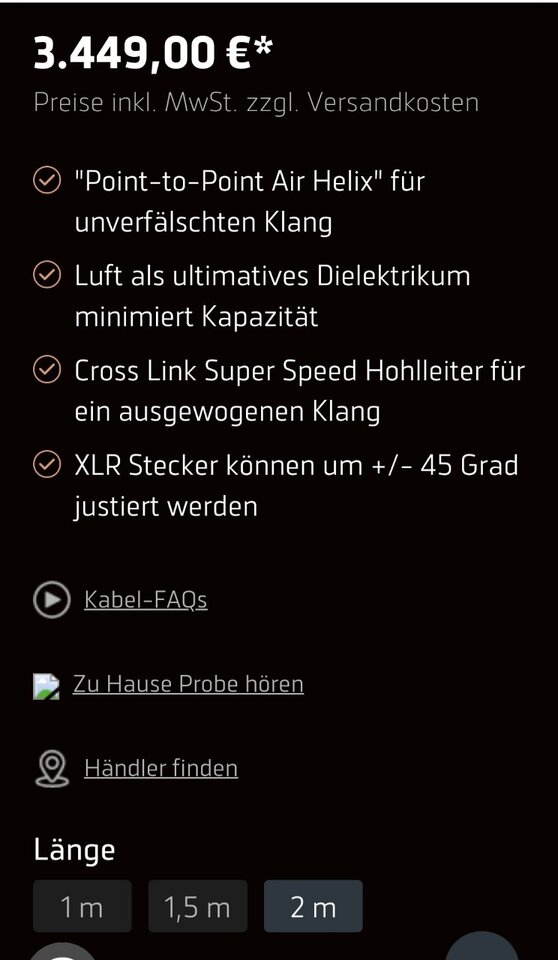Choose the 1,5 m length
Viewport: 558px width, 960px height.
[x=197, y=906]
